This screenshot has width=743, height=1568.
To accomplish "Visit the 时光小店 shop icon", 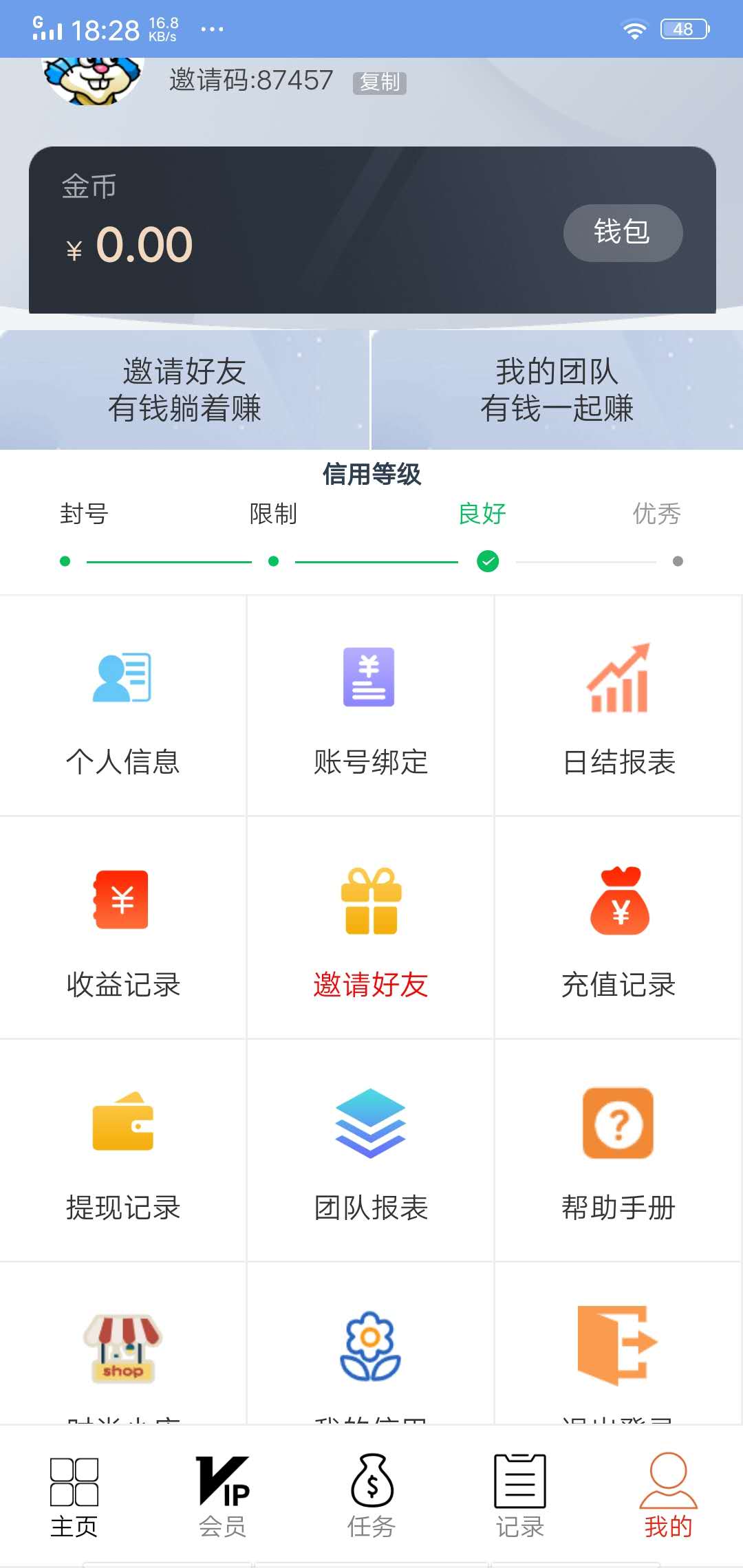I will (122, 1348).
